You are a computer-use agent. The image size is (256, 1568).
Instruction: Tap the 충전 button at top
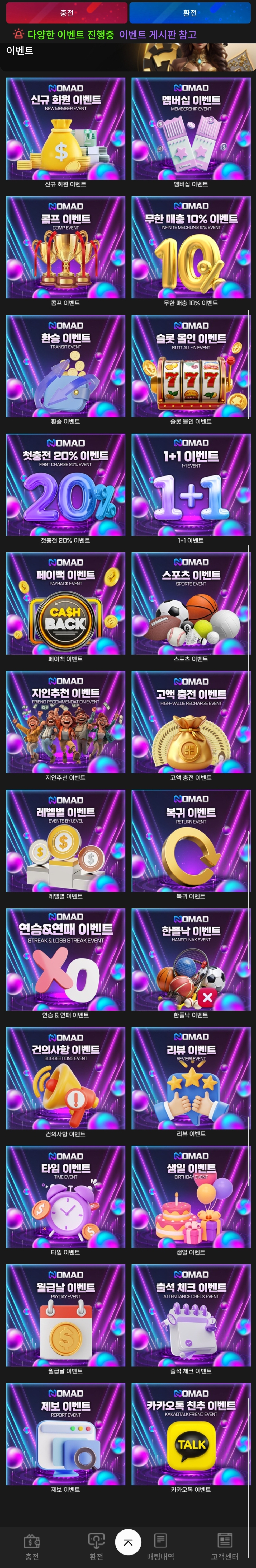(66, 13)
